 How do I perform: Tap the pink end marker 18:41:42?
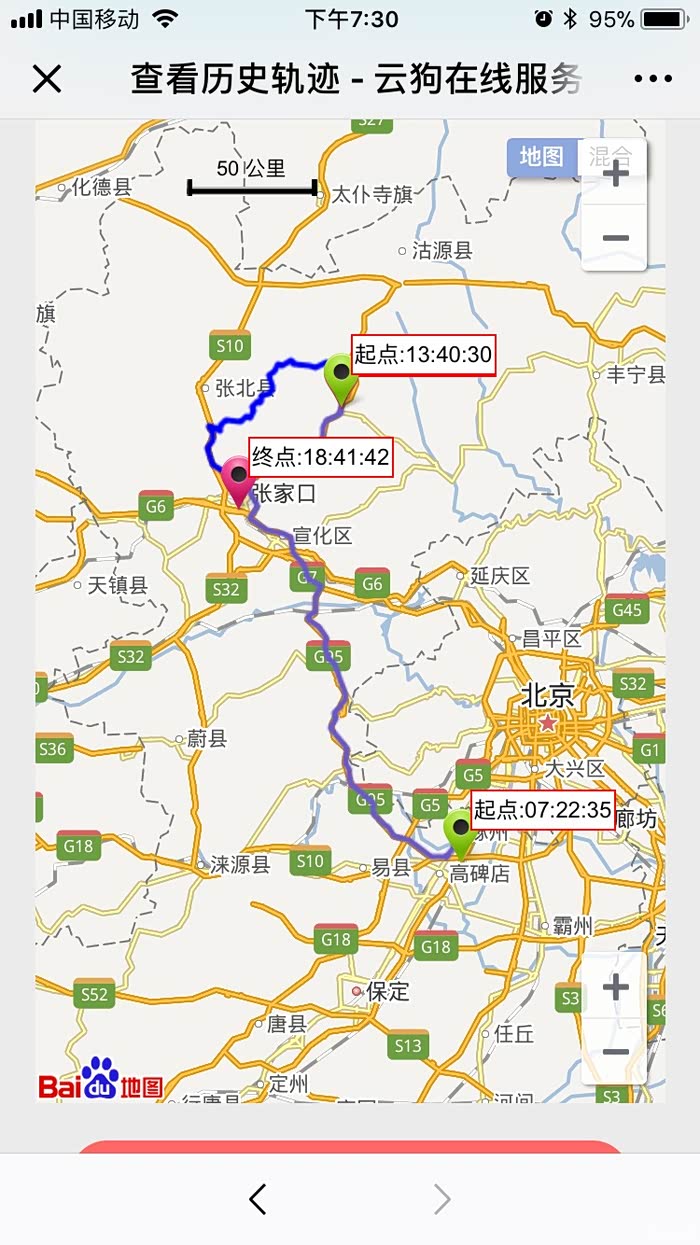tap(238, 481)
